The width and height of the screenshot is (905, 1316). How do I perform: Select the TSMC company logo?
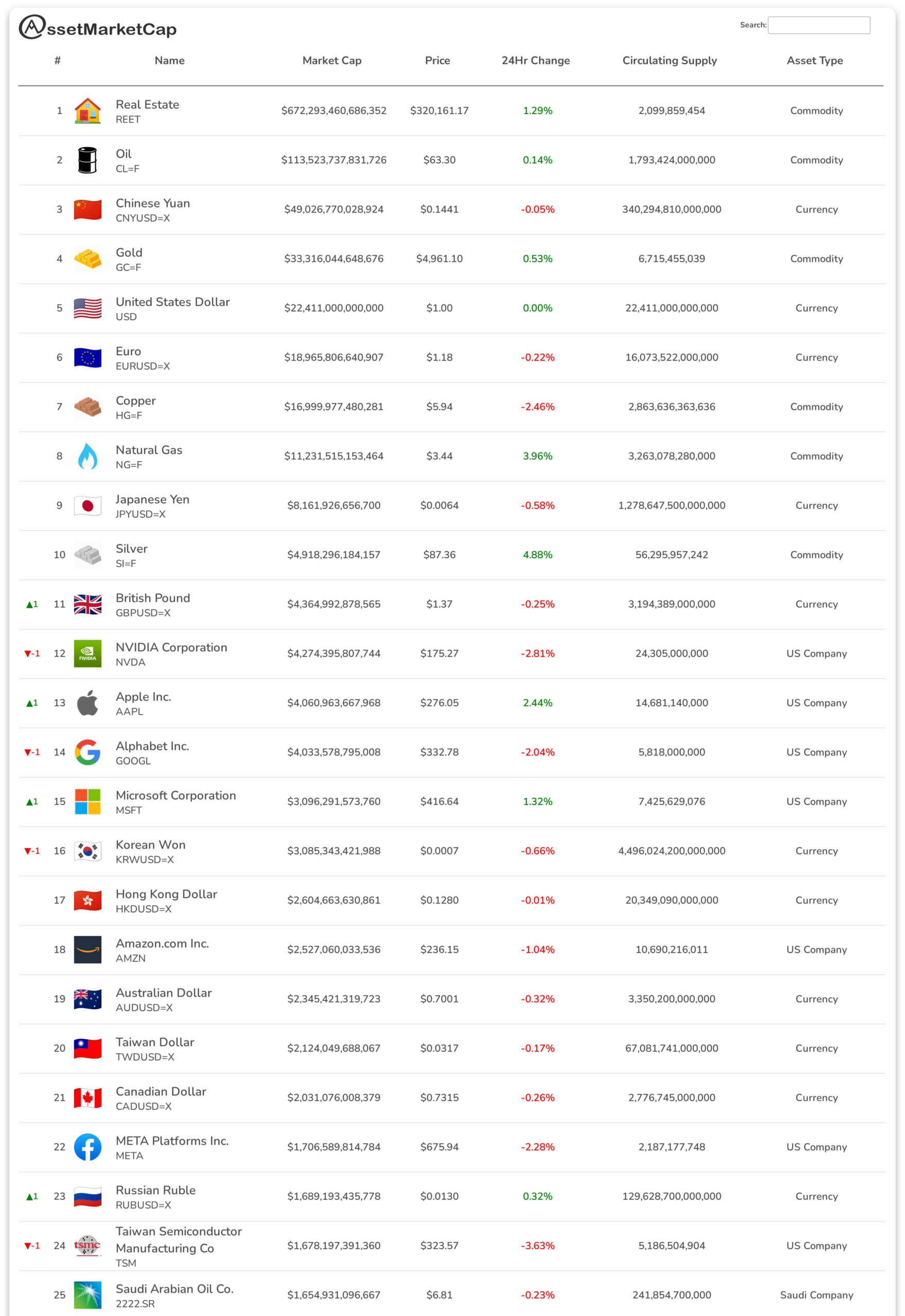pyautogui.click(x=87, y=1246)
